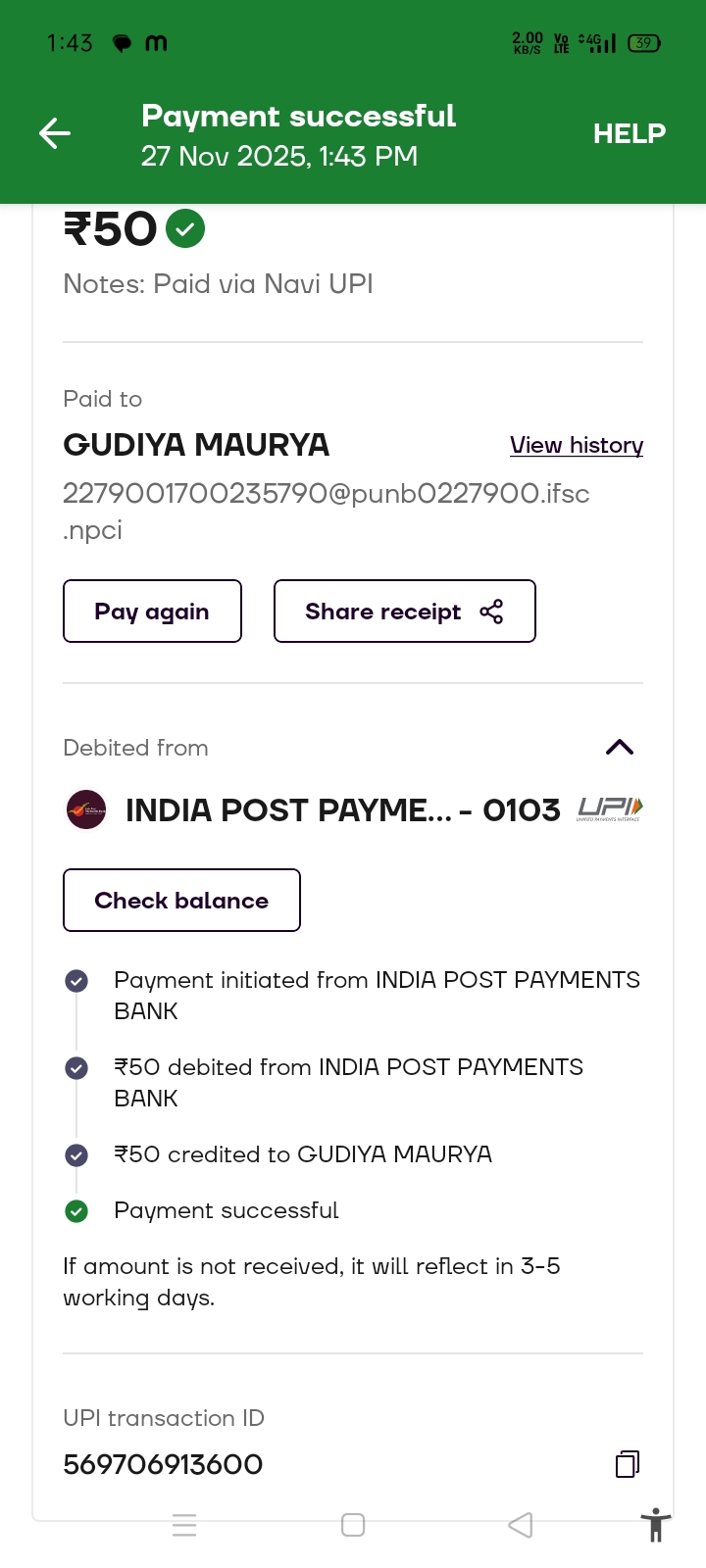Check balance of India Post account
The height and width of the screenshot is (1568, 706).
coord(181,901)
